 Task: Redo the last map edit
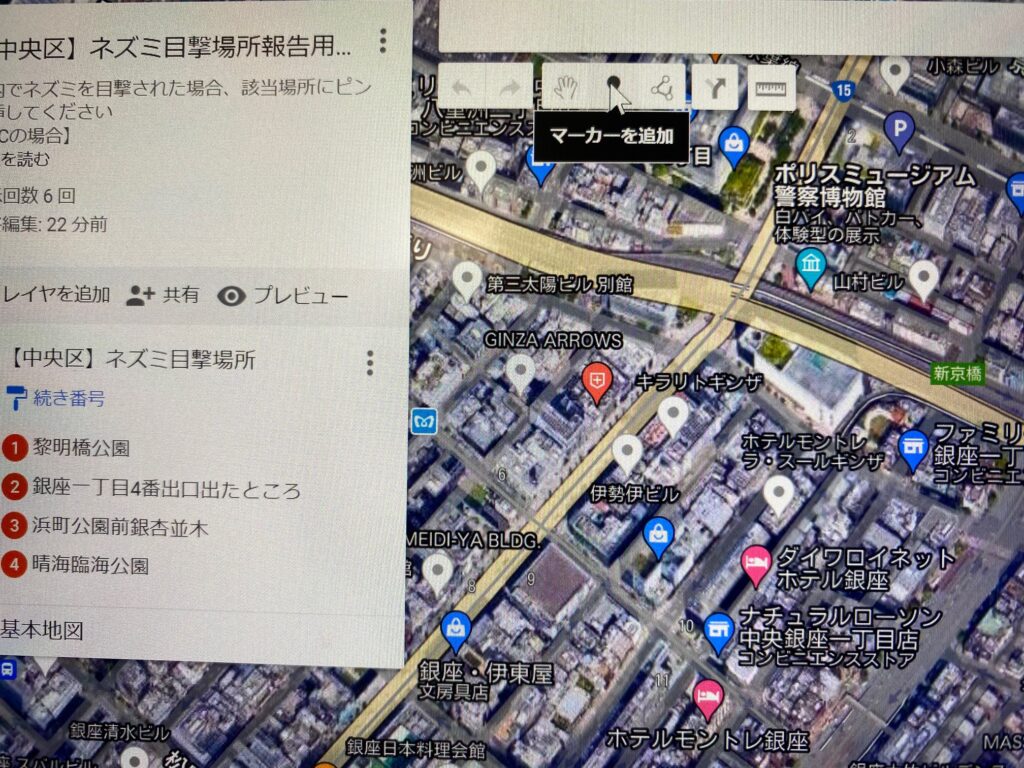pos(510,88)
